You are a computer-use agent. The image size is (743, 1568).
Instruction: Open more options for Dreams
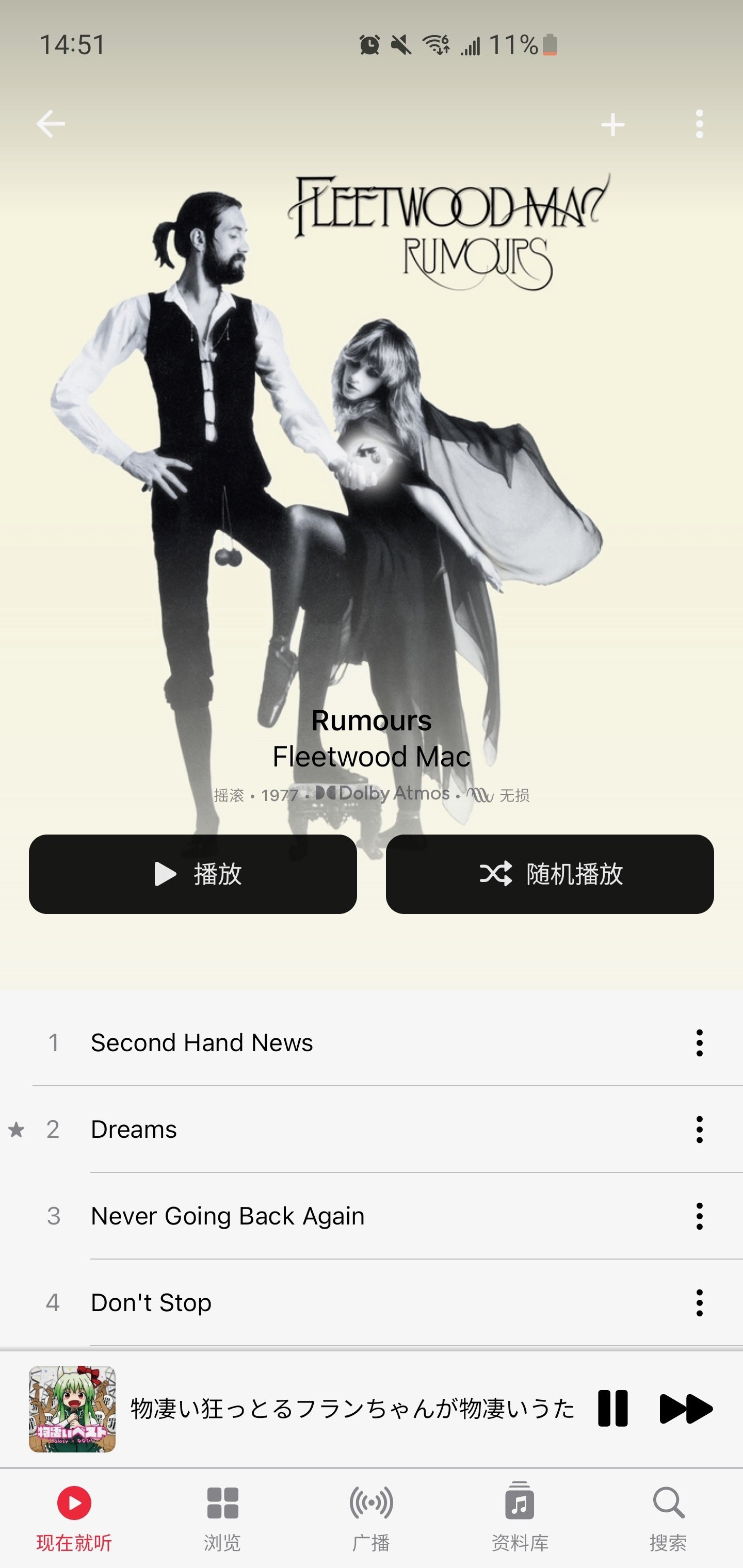click(699, 1129)
